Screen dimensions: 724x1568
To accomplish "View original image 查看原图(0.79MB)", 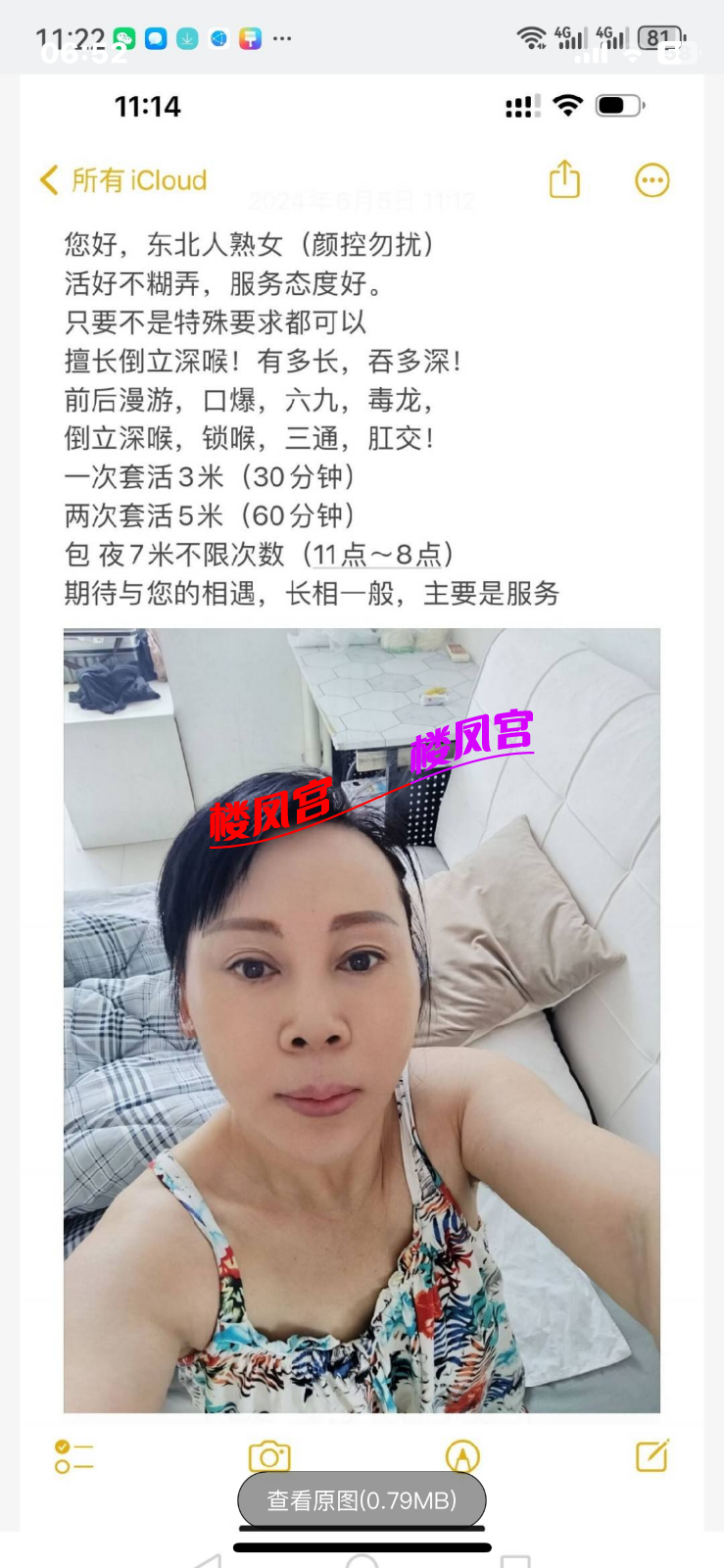I will [362, 1500].
